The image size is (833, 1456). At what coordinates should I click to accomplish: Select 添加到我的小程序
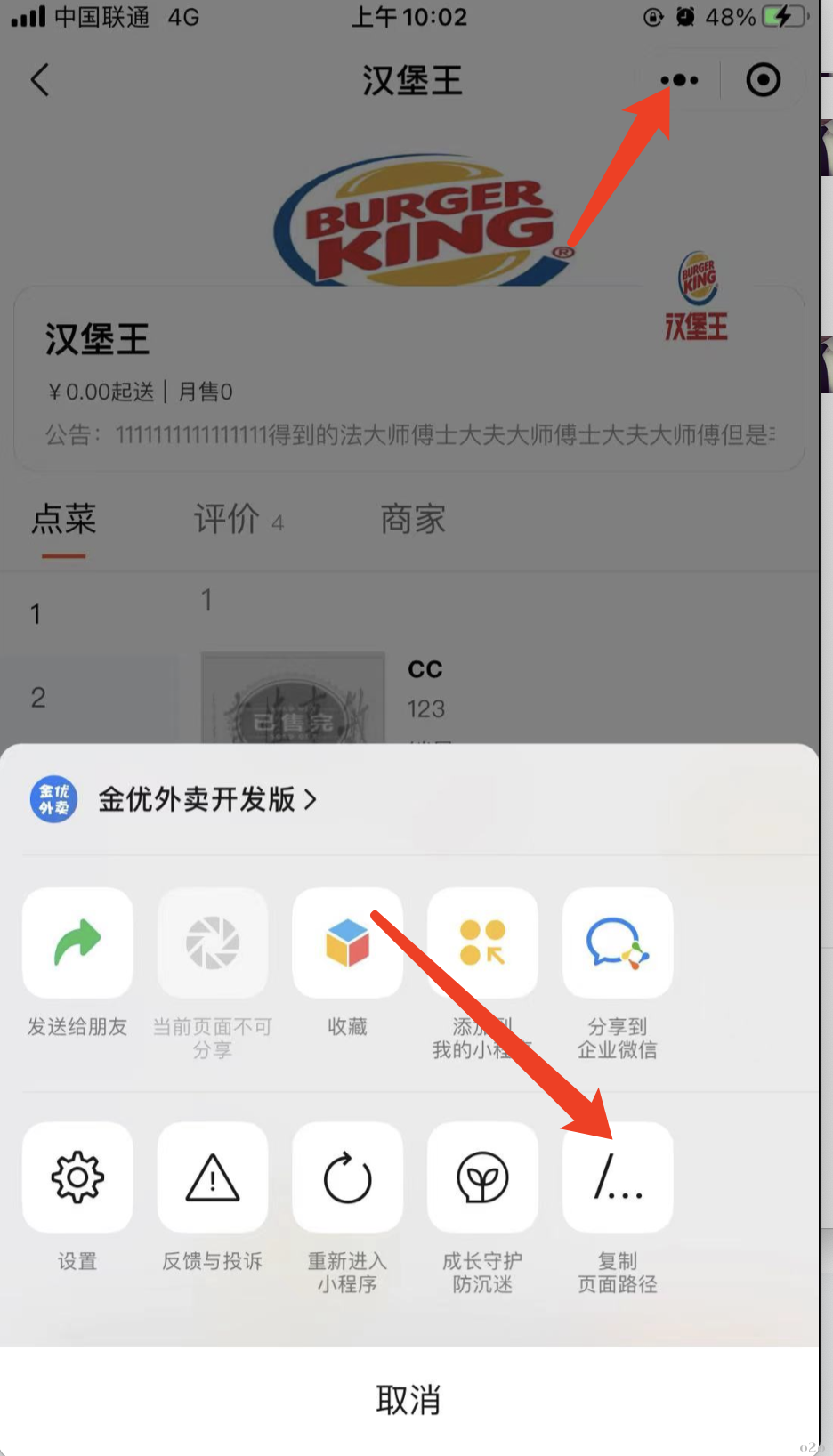pos(482,943)
